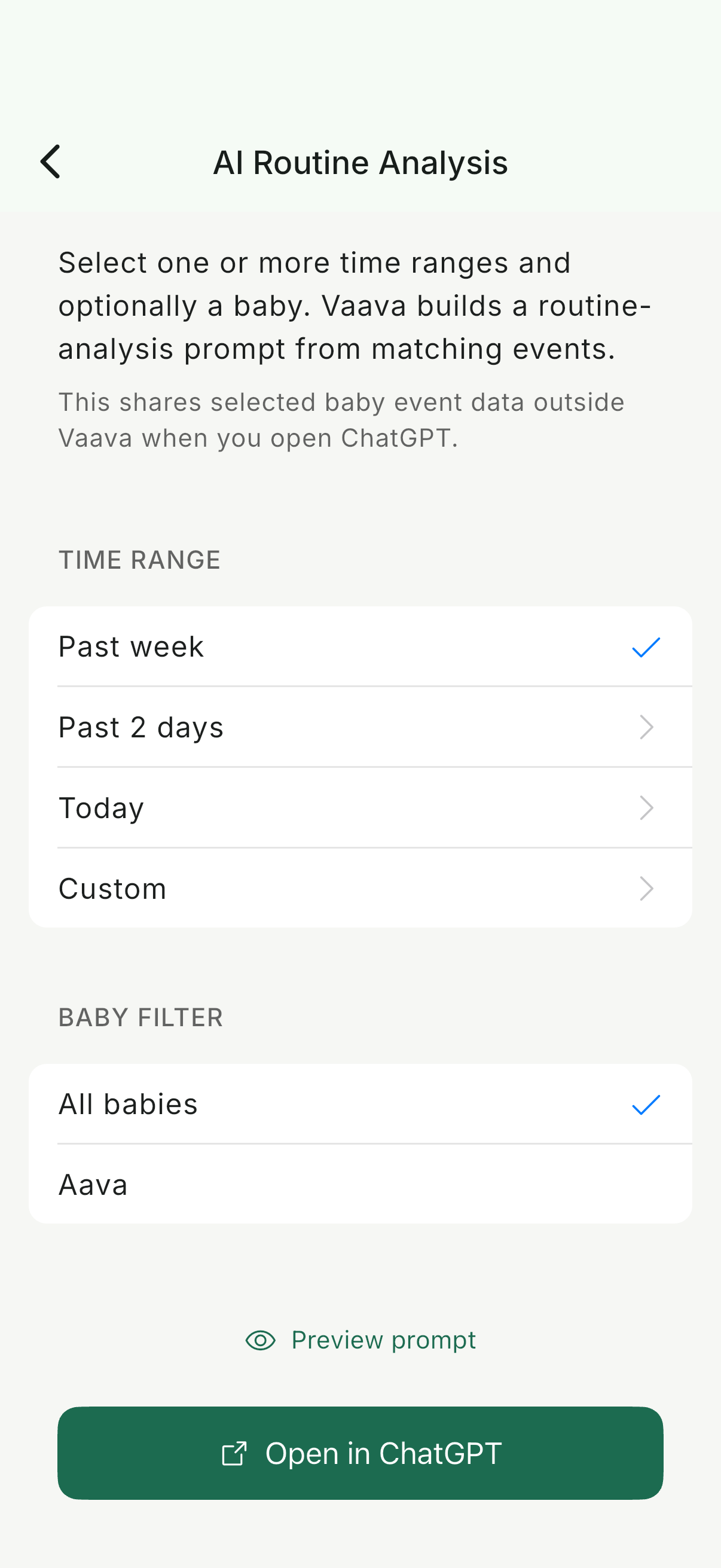Click the eye icon beside Preview prompt
This screenshot has height=1568, width=721.
260,1340
